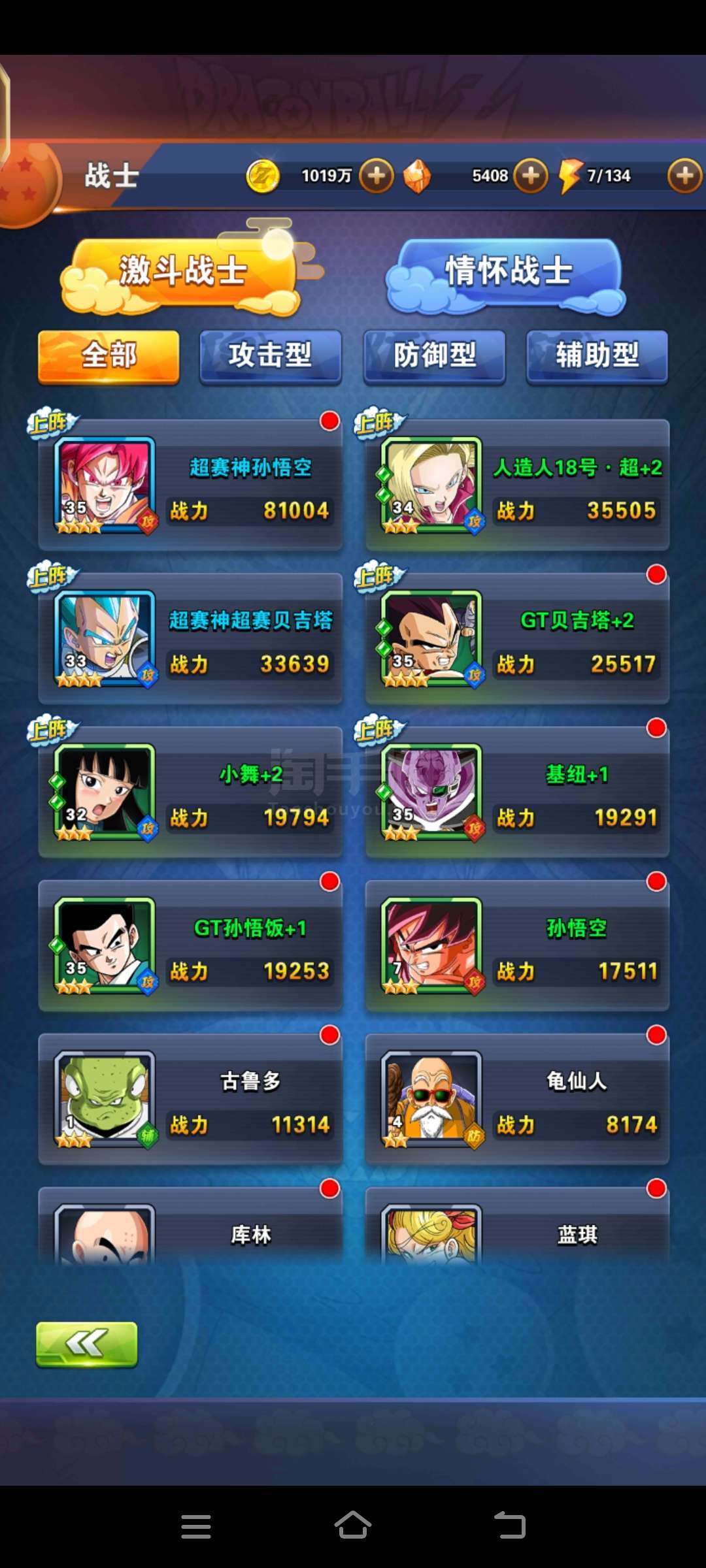
Task: Add stamina with plus next to 7/134
Action: click(684, 176)
